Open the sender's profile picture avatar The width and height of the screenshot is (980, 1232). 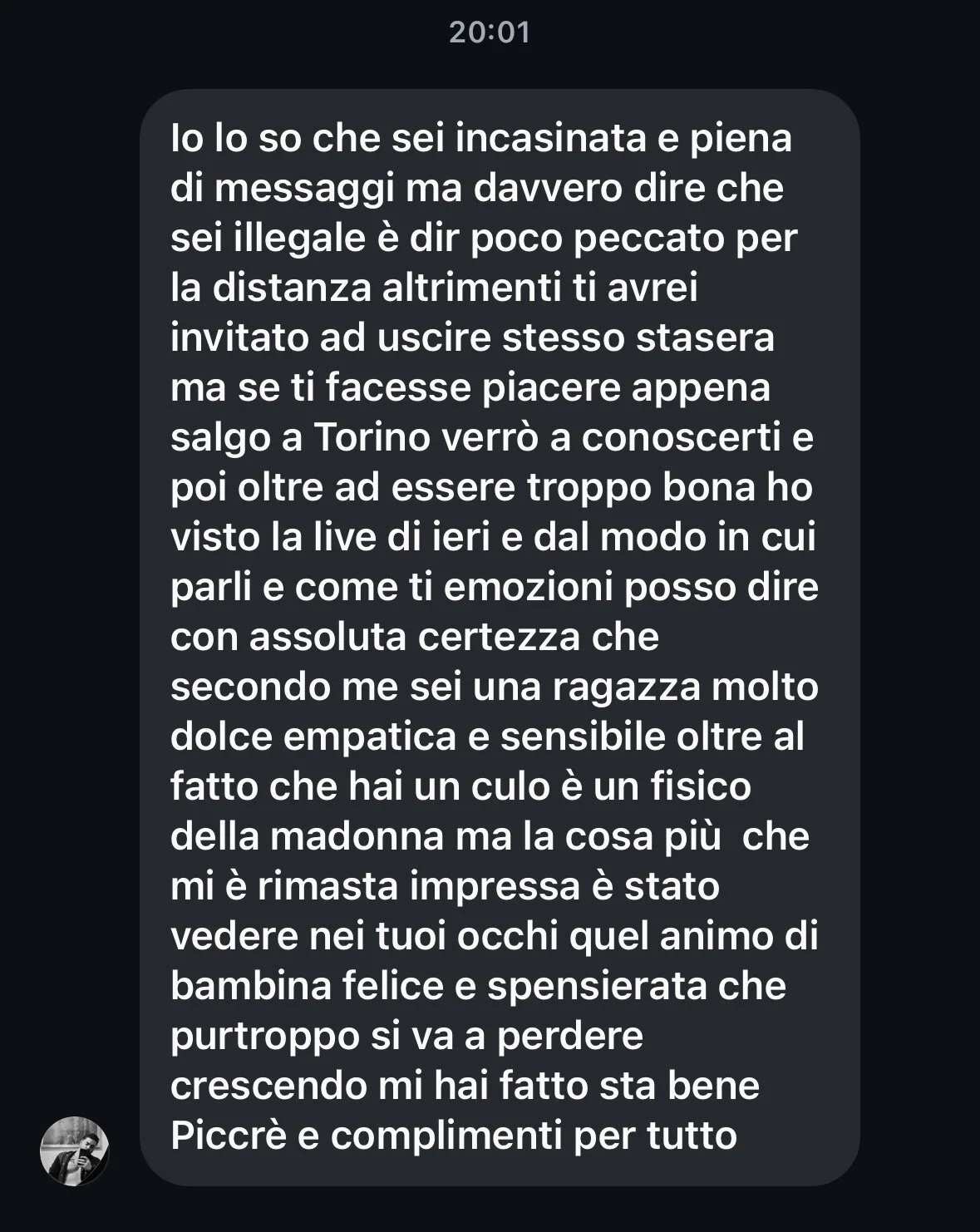[75, 1151]
